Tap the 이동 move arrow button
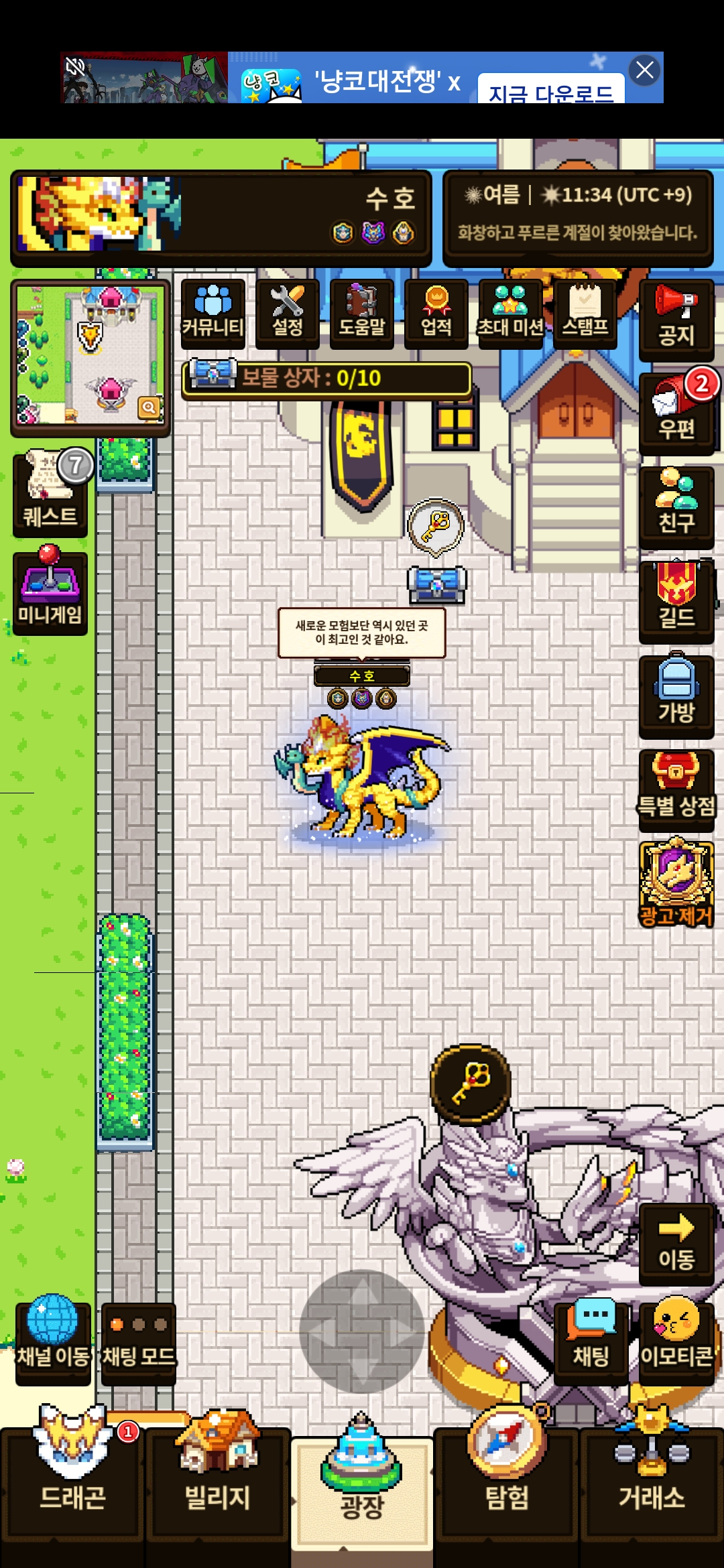724x1568 pixels. coord(676,1244)
